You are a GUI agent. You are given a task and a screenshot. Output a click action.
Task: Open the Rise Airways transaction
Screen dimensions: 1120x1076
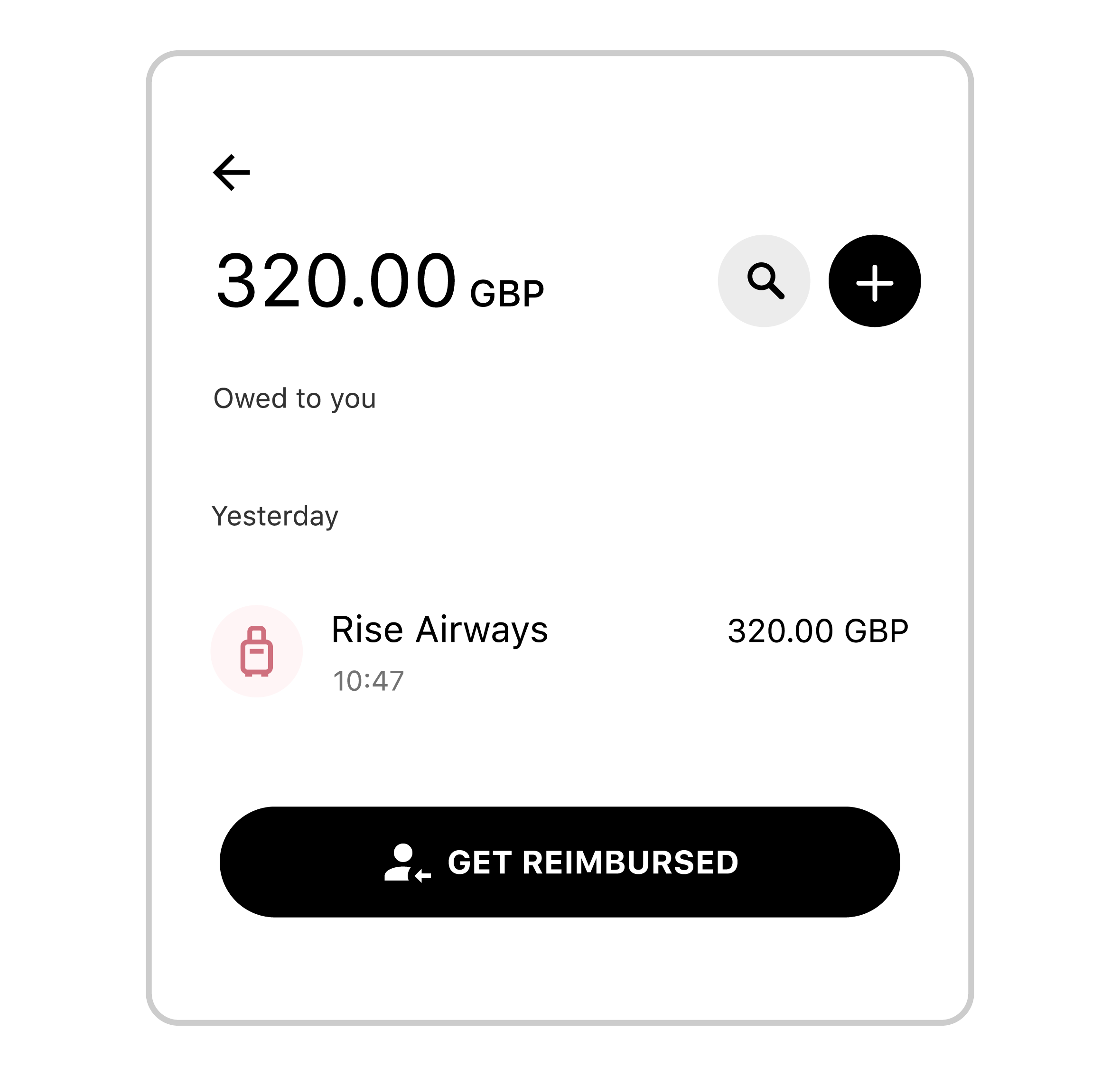[559, 651]
